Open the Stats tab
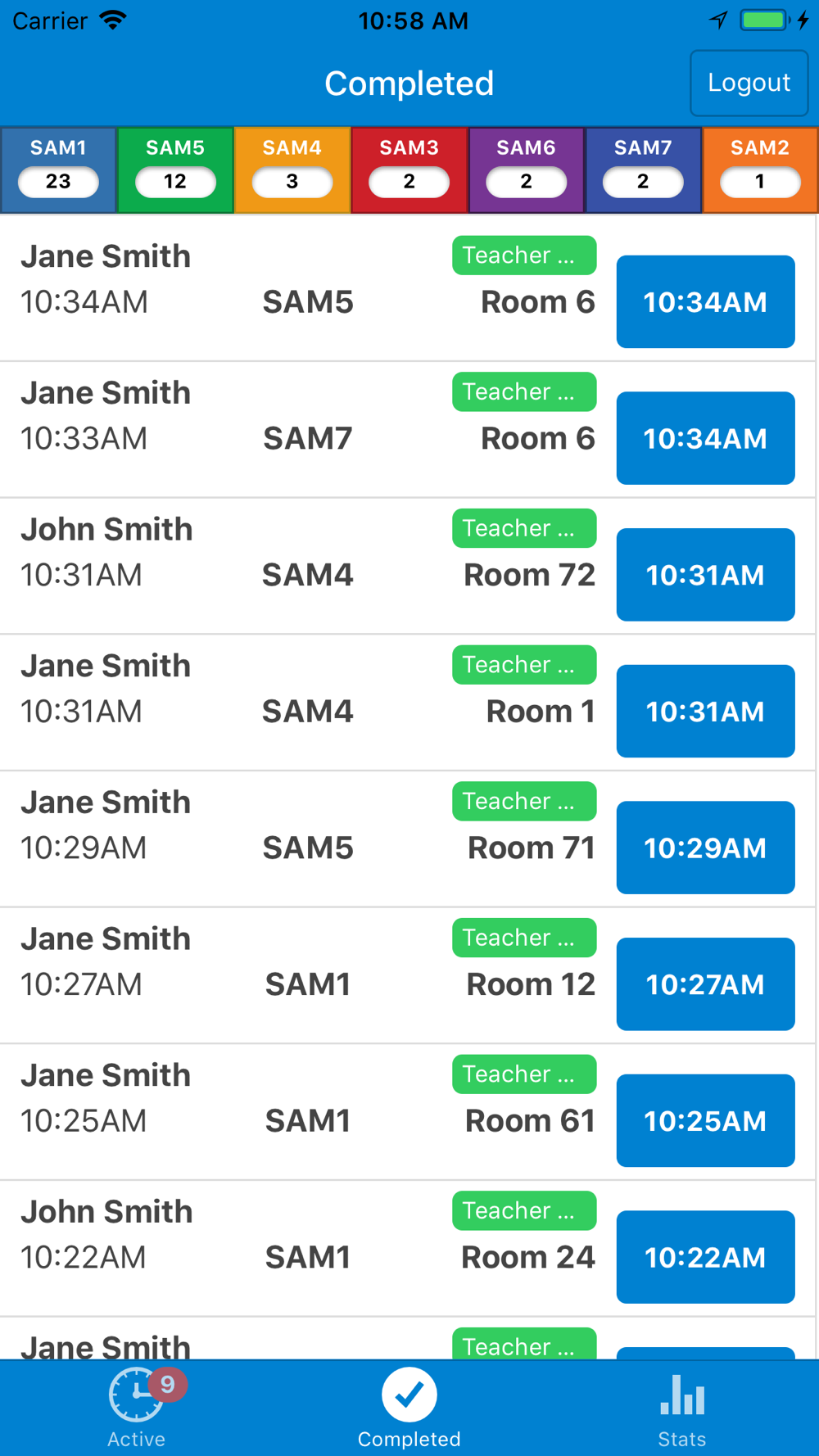The width and height of the screenshot is (819, 1456). coord(682,1409)
